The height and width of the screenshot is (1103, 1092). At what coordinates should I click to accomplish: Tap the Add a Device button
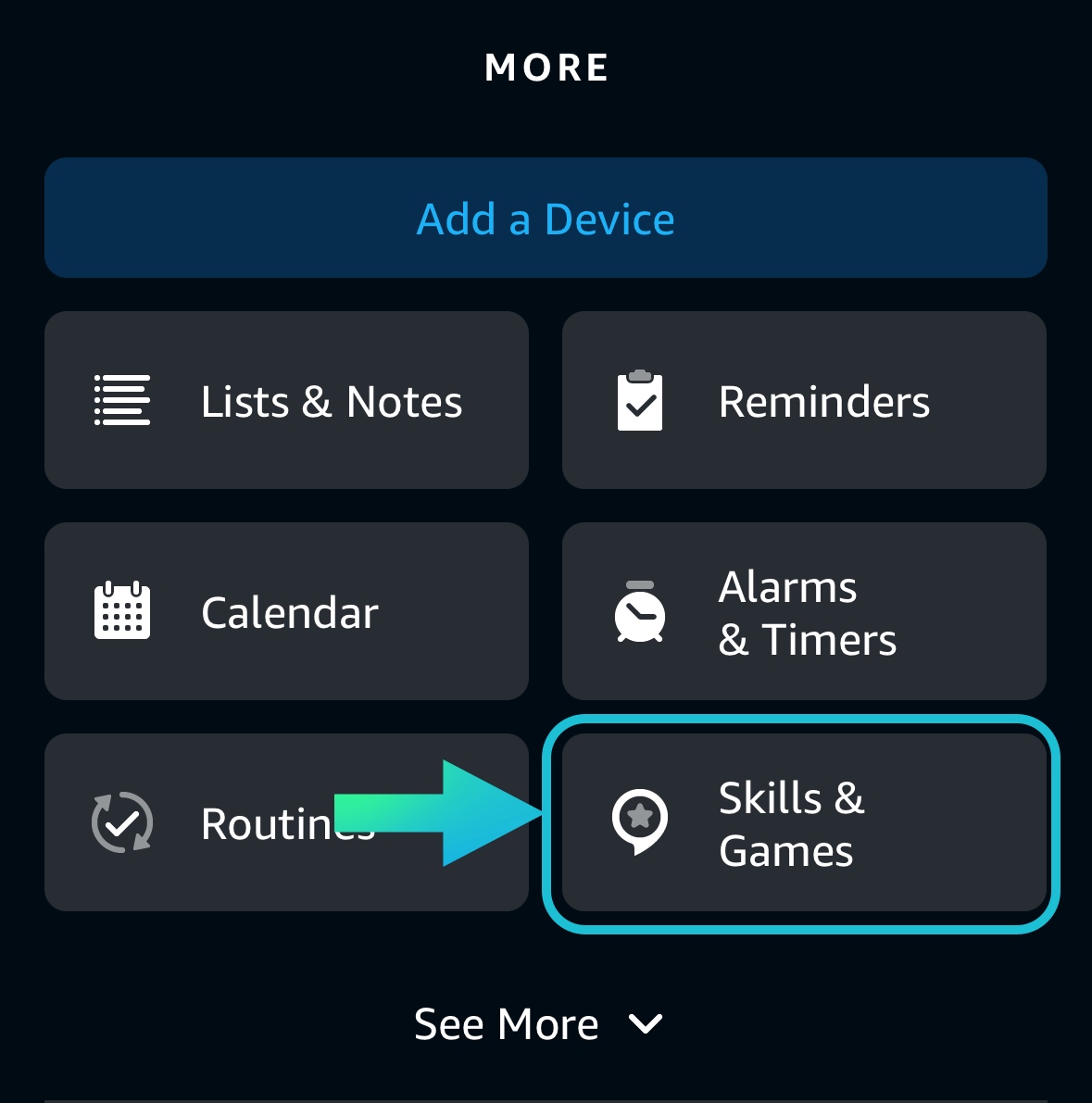pyautogui.click(x=546, y=219)
